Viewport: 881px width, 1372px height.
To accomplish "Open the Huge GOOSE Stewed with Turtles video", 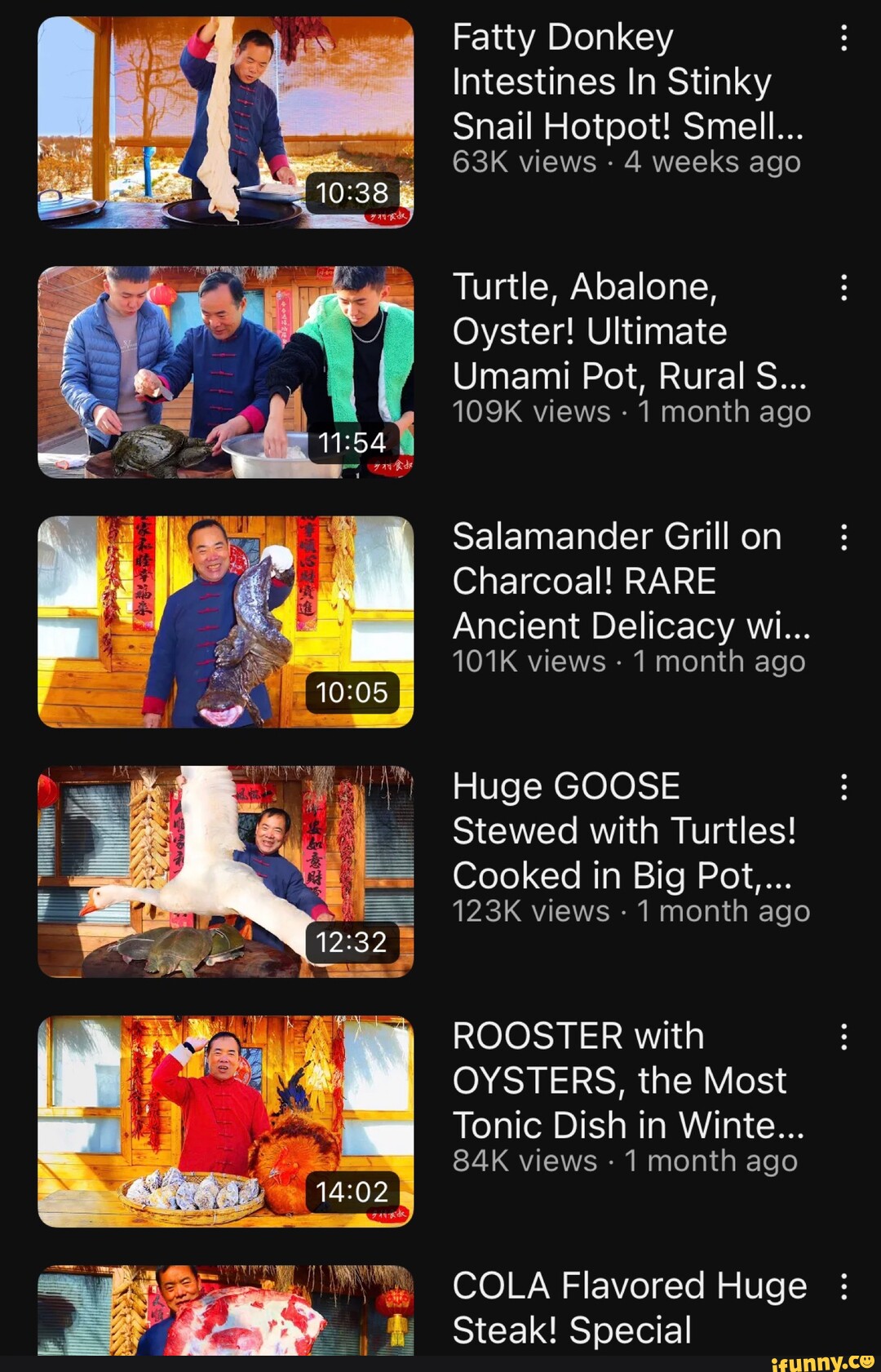I will [225, 871].
